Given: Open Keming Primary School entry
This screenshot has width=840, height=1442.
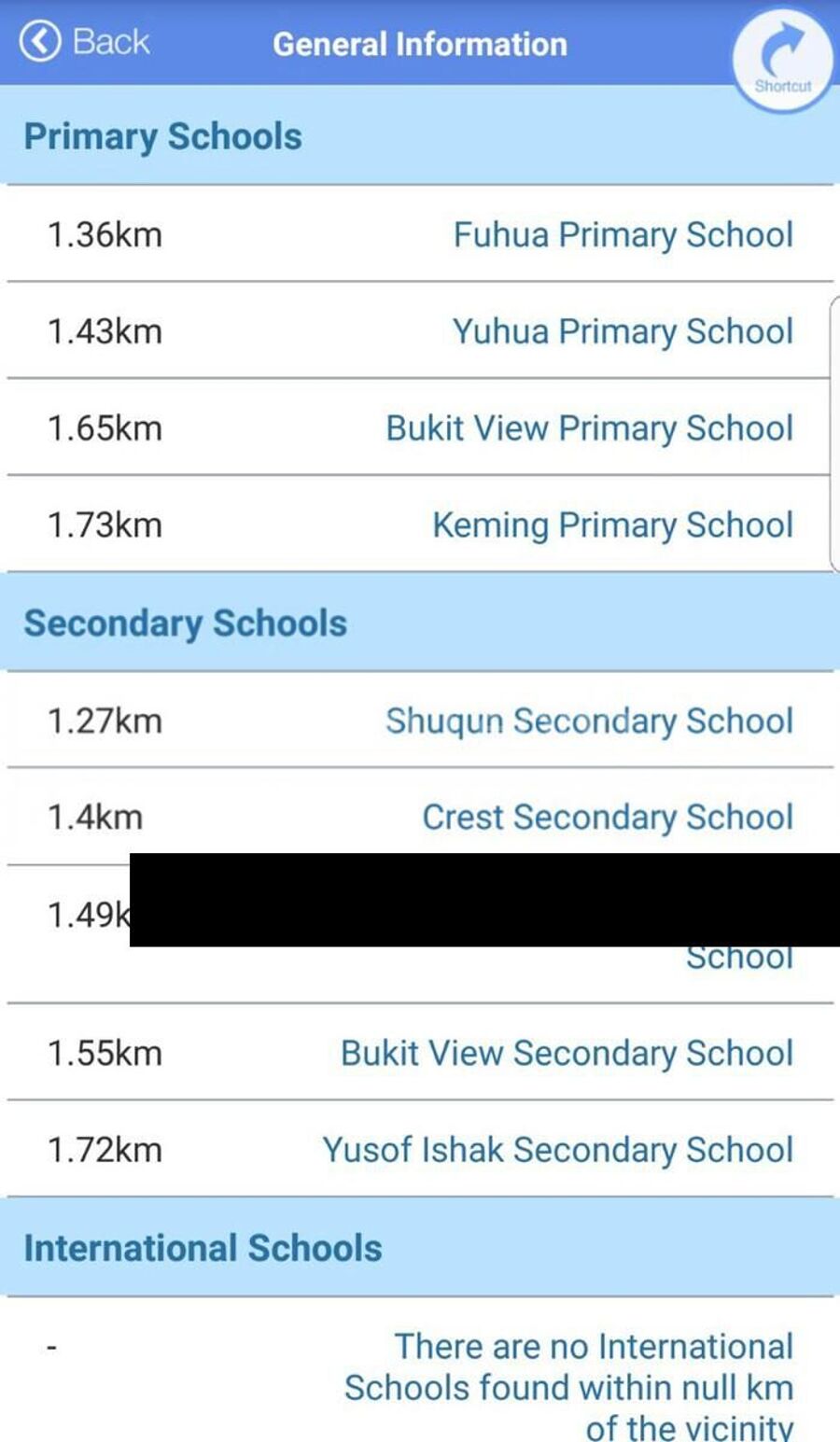Looking at the screenshot, I should coord(612,525).
